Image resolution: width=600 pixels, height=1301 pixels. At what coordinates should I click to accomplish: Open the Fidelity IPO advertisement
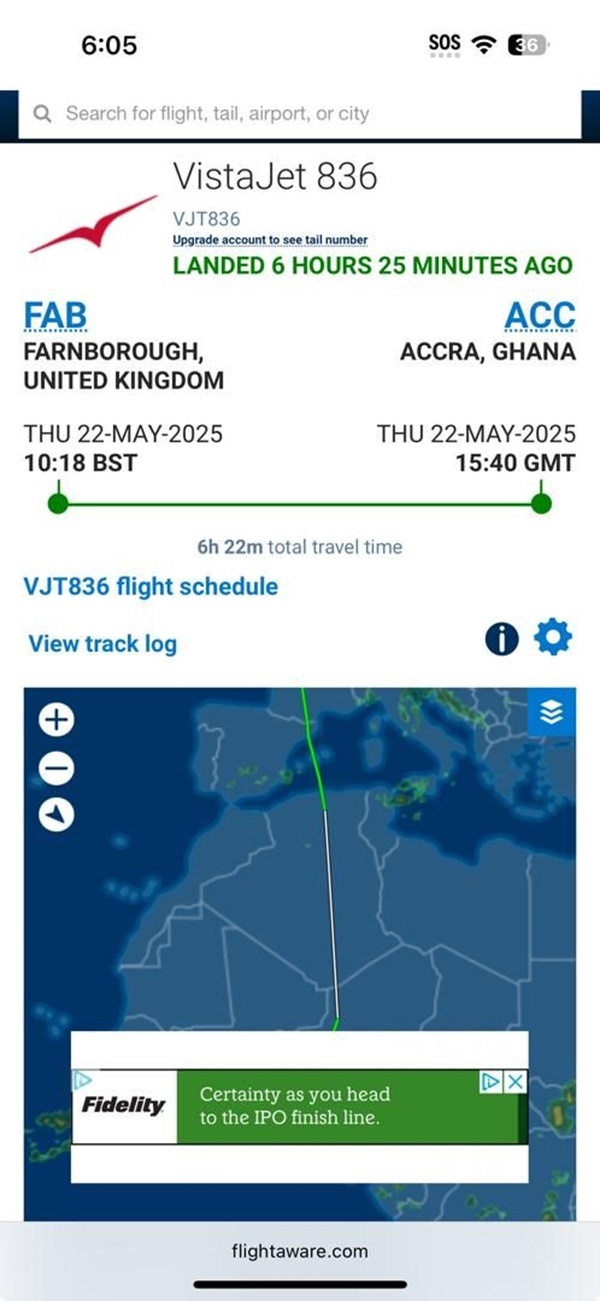pyautogui.click(x=300, y=1107)
